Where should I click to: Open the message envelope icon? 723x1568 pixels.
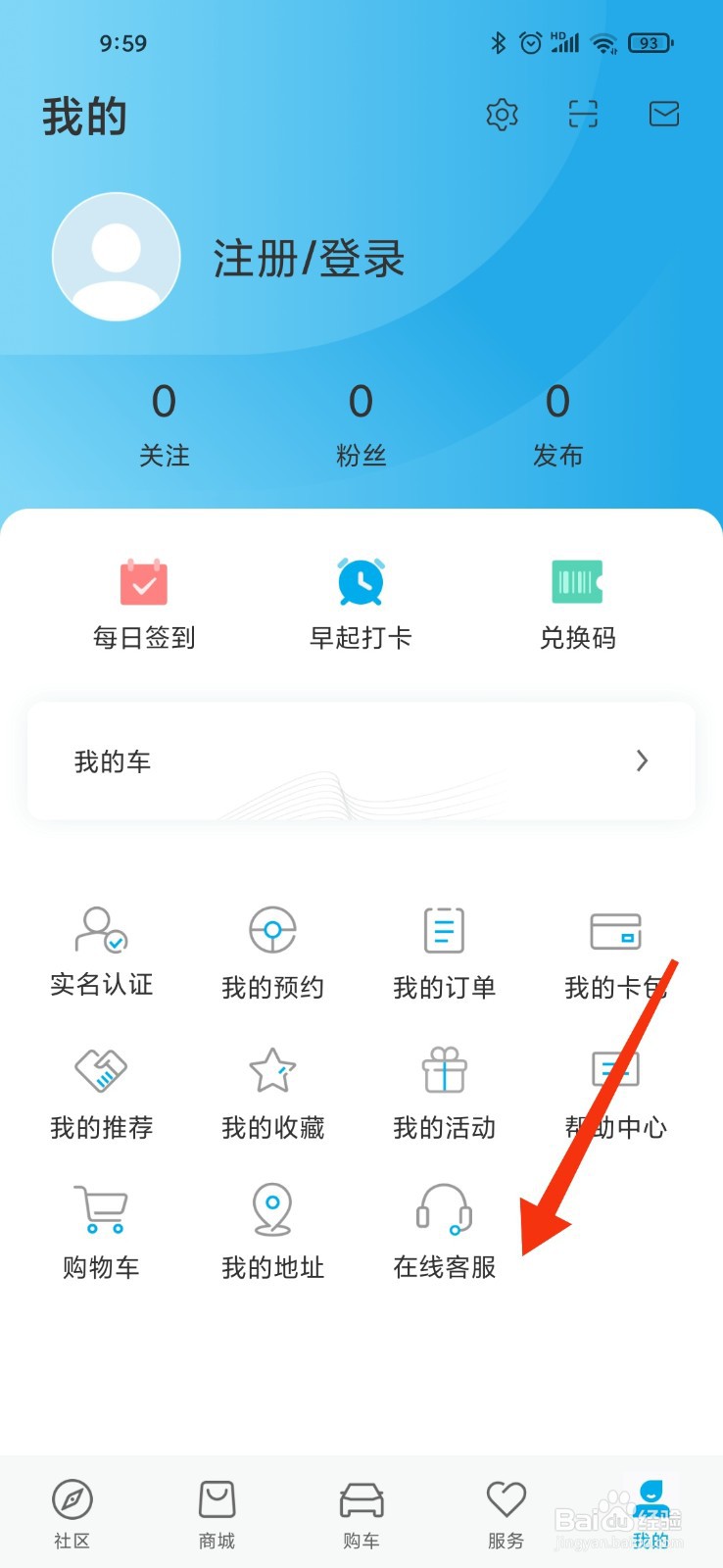(663, 115)
